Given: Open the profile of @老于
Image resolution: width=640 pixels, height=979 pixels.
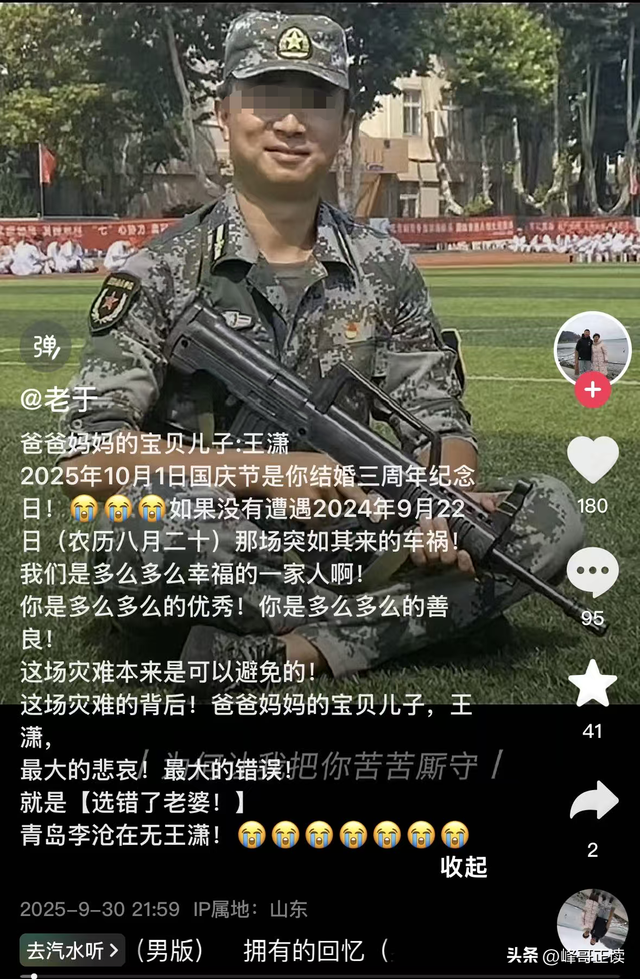Looking at the screenshot, I should (x=60, y=399).
